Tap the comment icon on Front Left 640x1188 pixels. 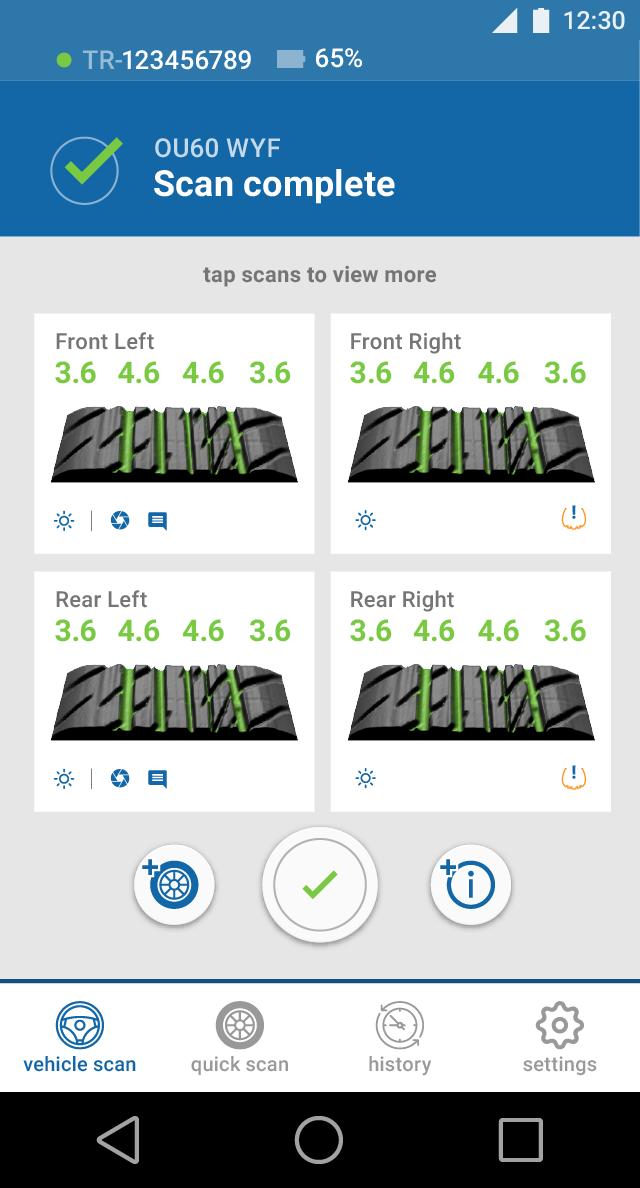[x=157, y=520]
